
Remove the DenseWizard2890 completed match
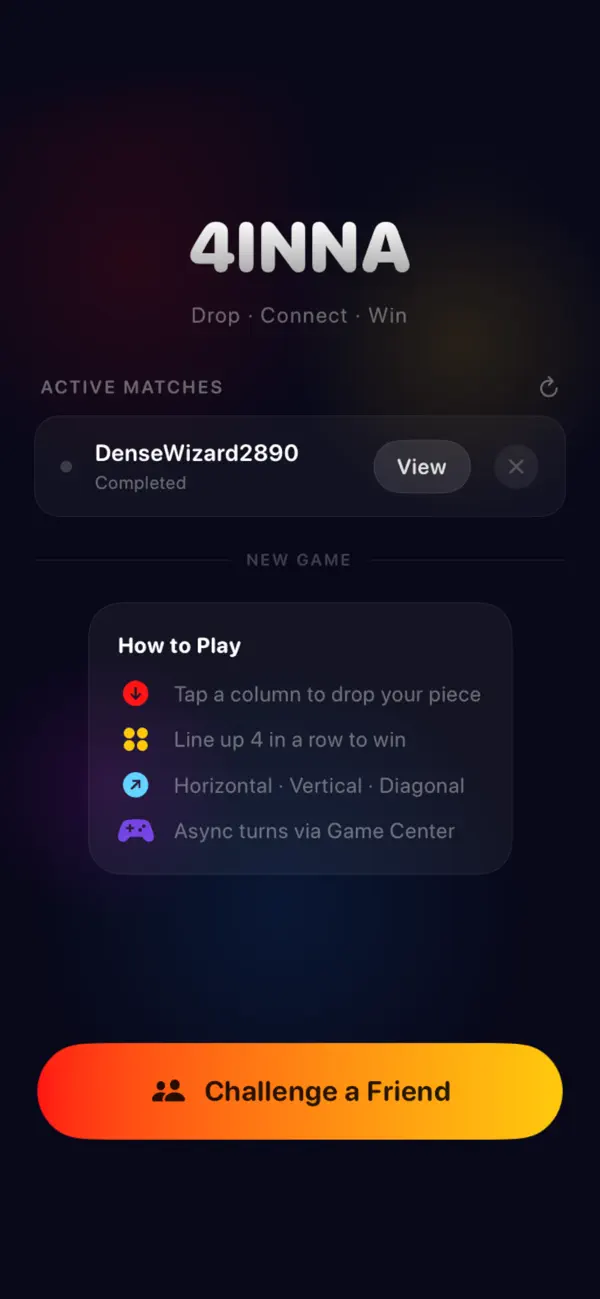click(516, 467)
